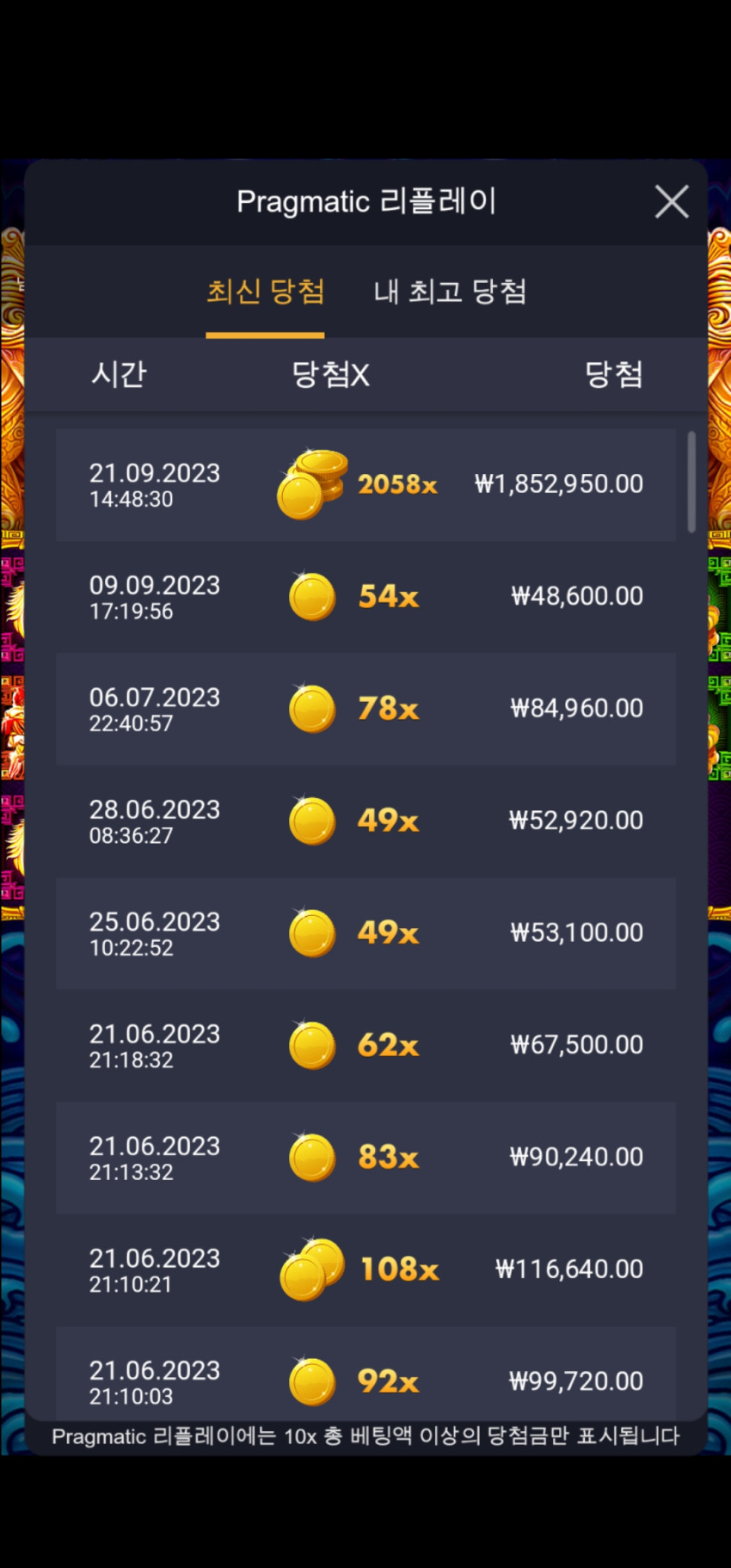Play the 78x win replay

(365, 709)
